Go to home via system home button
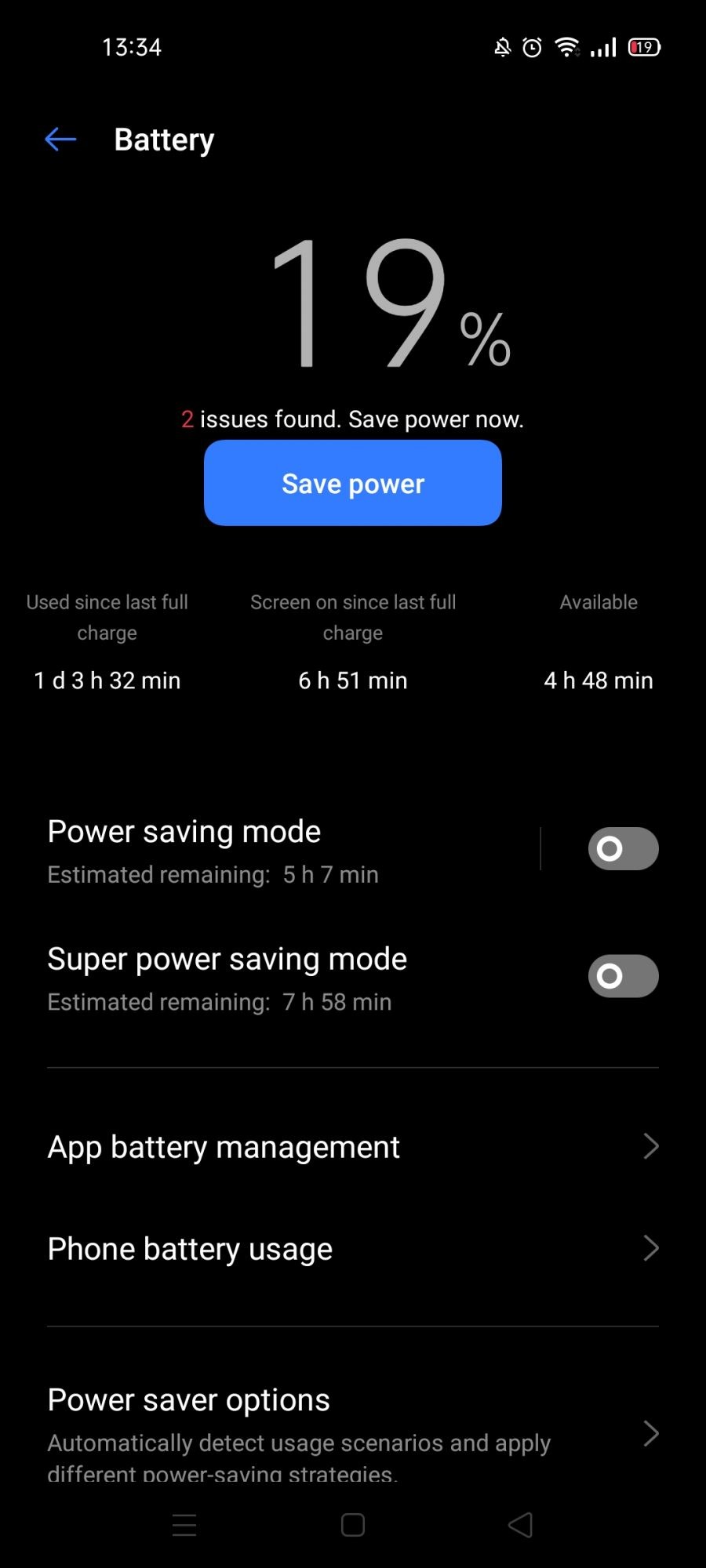This screenshot has width=706, height=1568. tap(352, 1525)
